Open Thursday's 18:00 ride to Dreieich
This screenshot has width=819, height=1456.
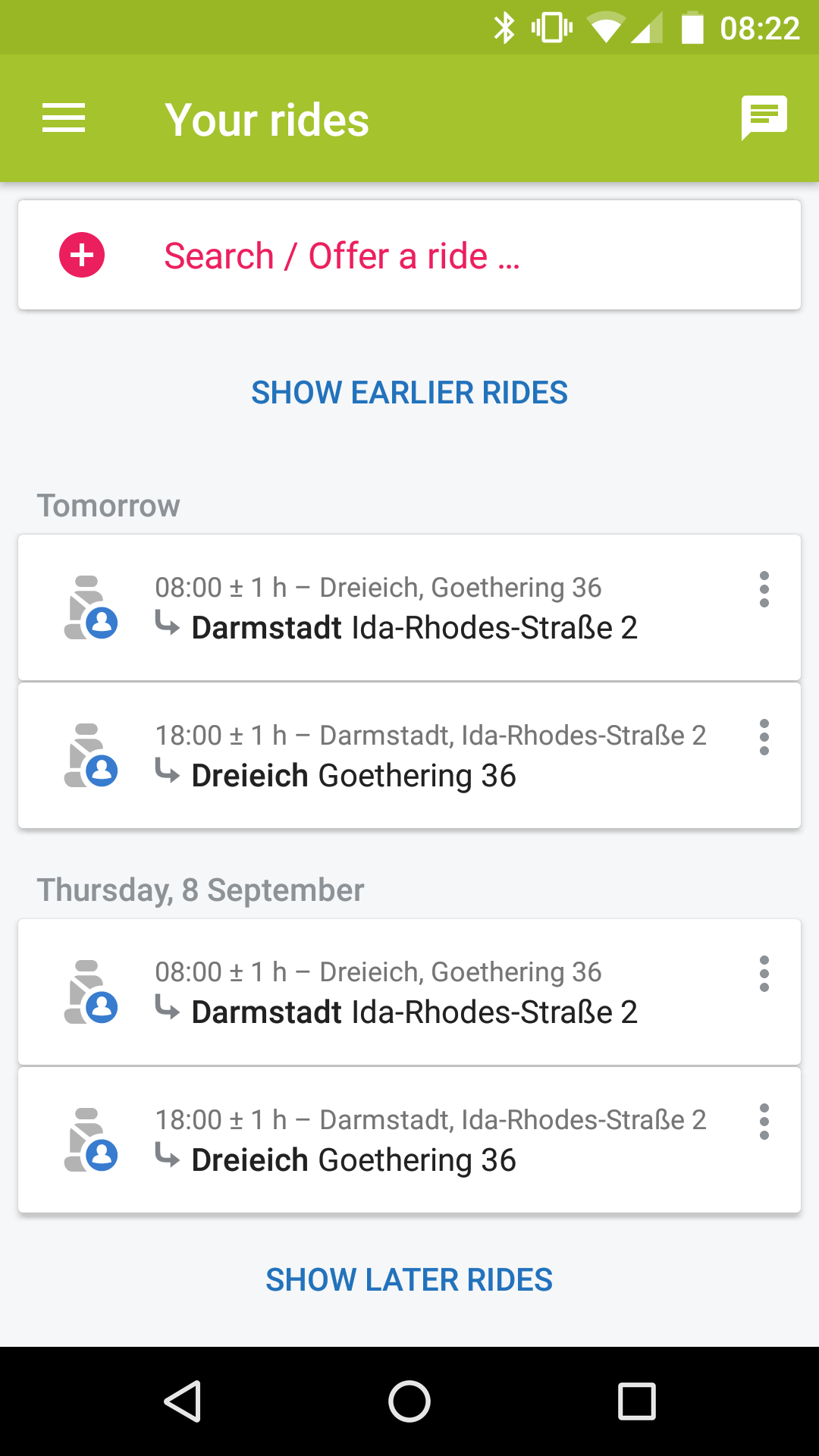409,1140
